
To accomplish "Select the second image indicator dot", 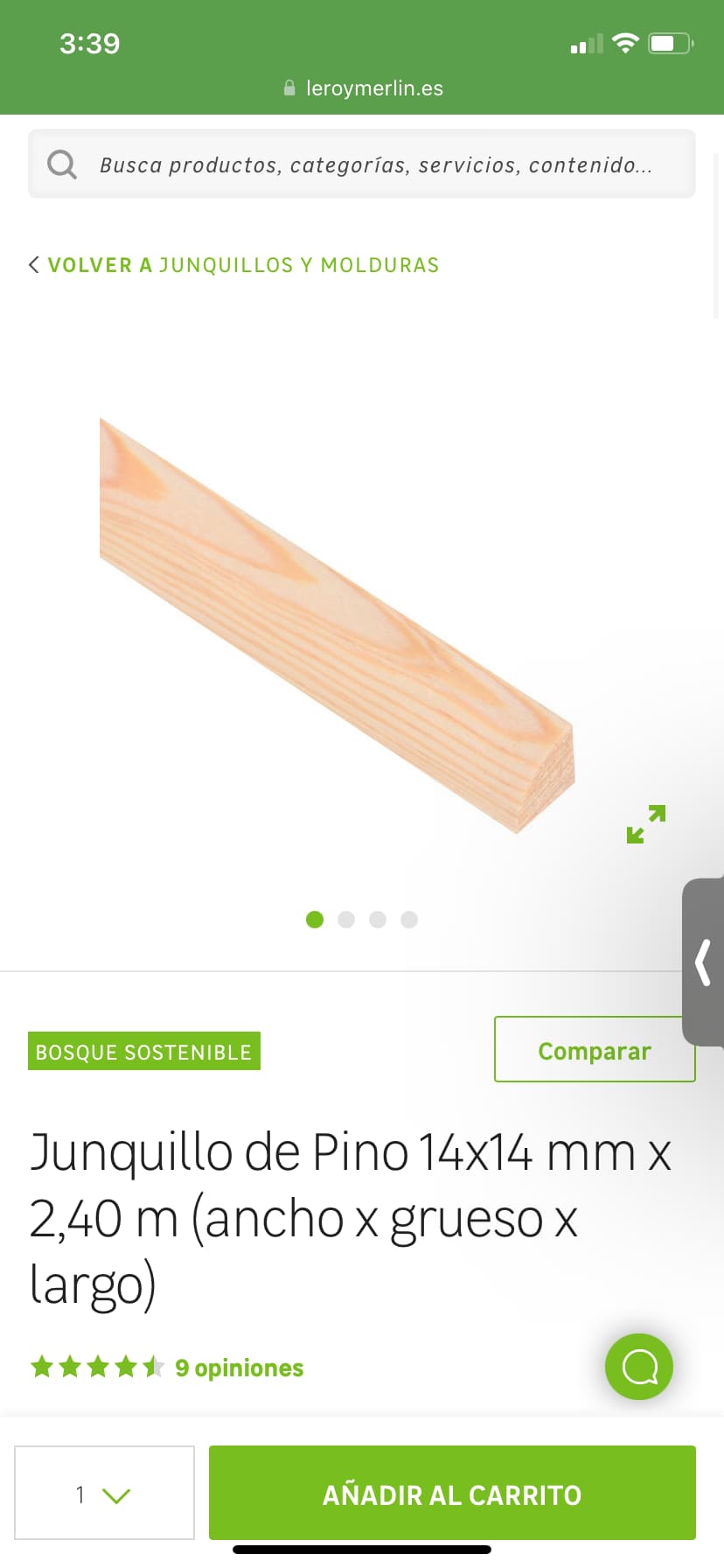I will 346,920.
